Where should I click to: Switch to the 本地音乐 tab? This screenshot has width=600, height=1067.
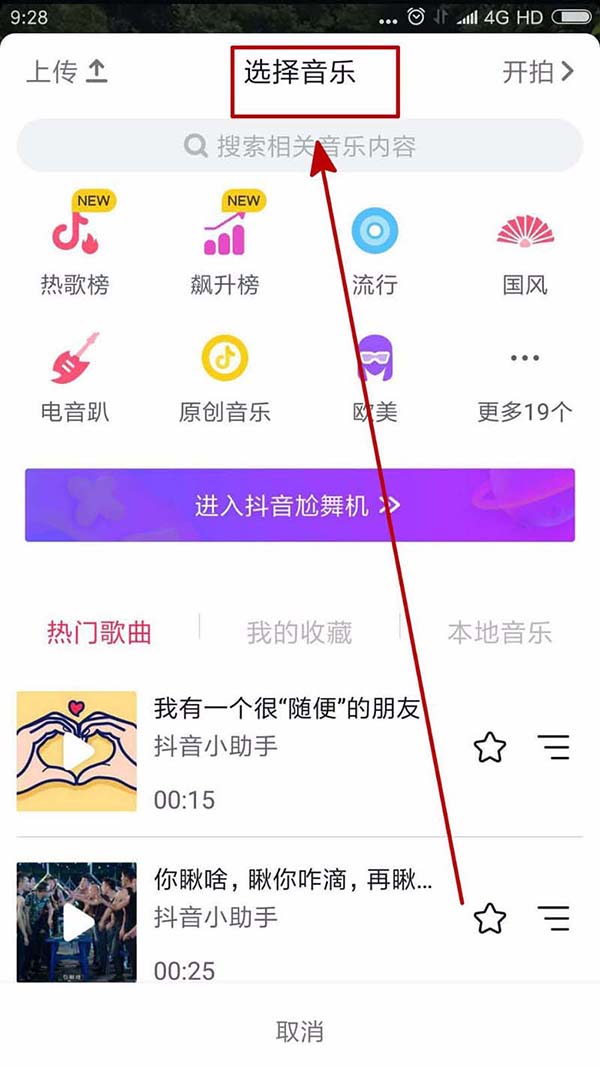pyautogui.click(x=499, y=632)
